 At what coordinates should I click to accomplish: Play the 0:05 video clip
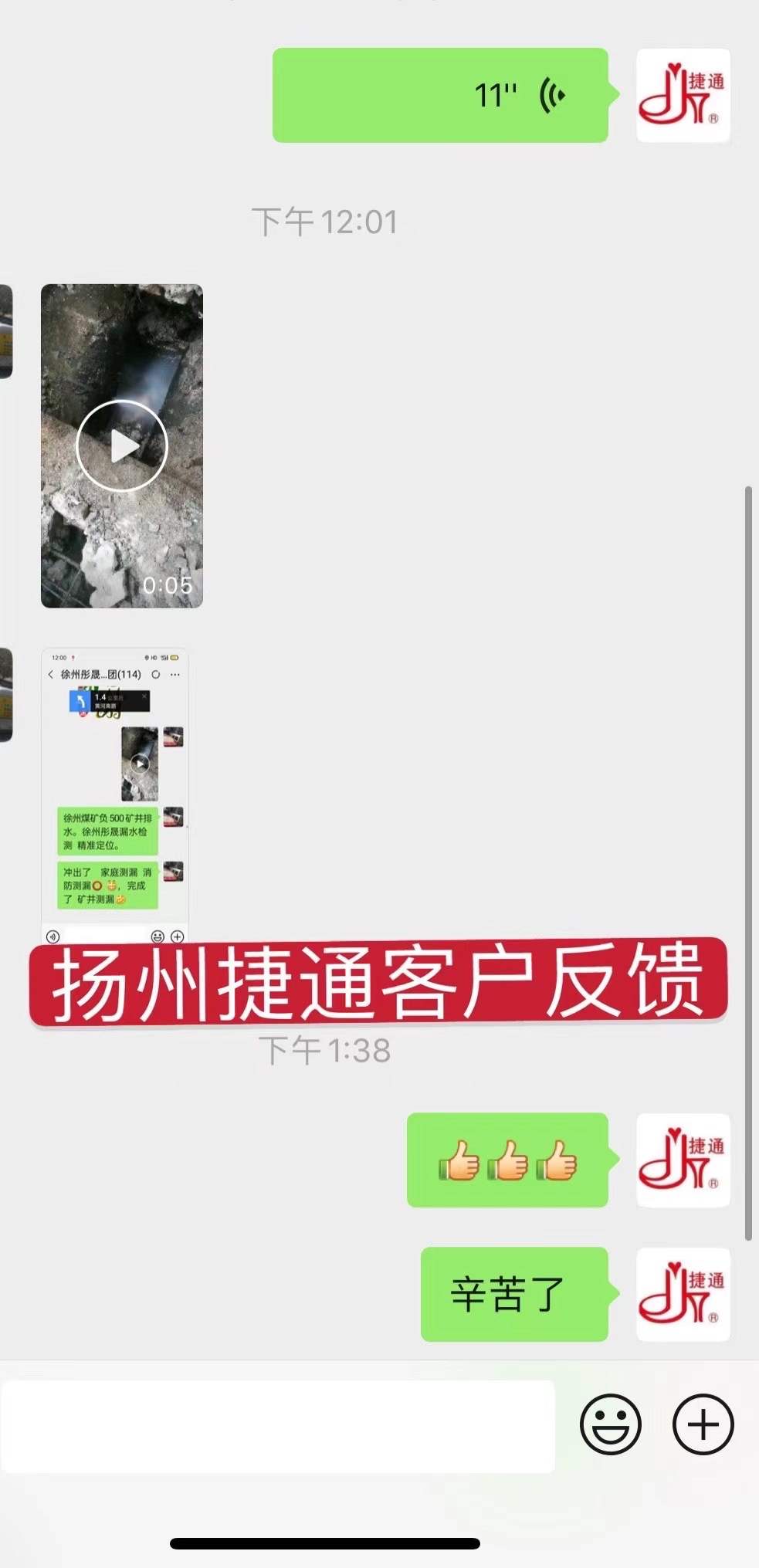(x=122, y=445)
